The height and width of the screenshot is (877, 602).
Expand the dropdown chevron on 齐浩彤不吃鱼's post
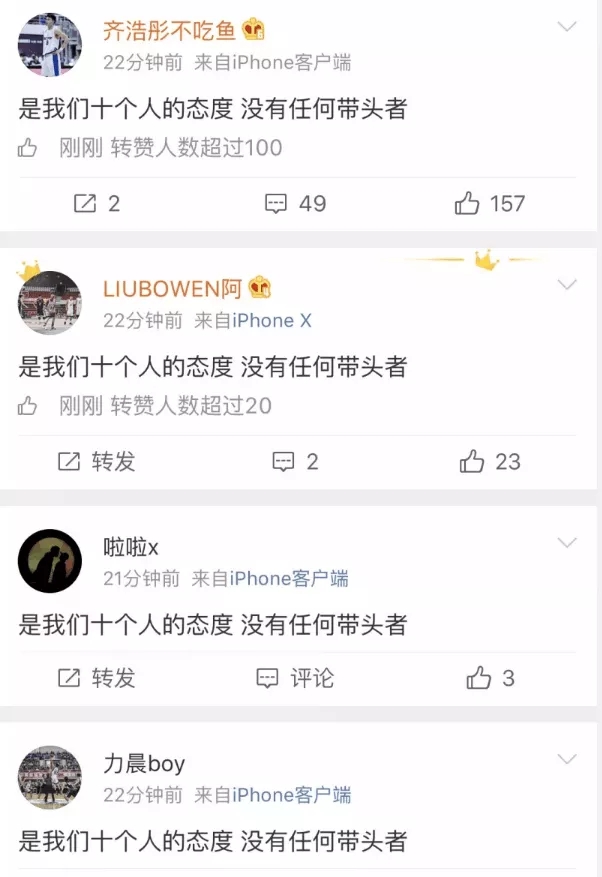pos(567,27)
